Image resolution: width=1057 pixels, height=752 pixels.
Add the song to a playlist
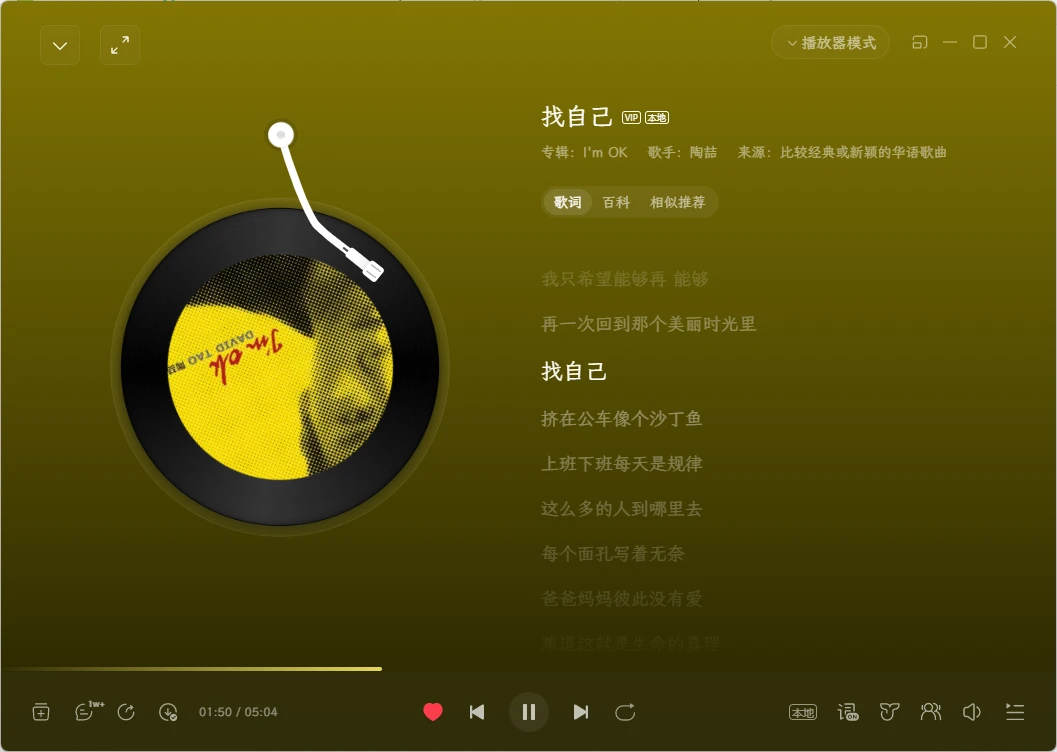(x=41, y=712)
